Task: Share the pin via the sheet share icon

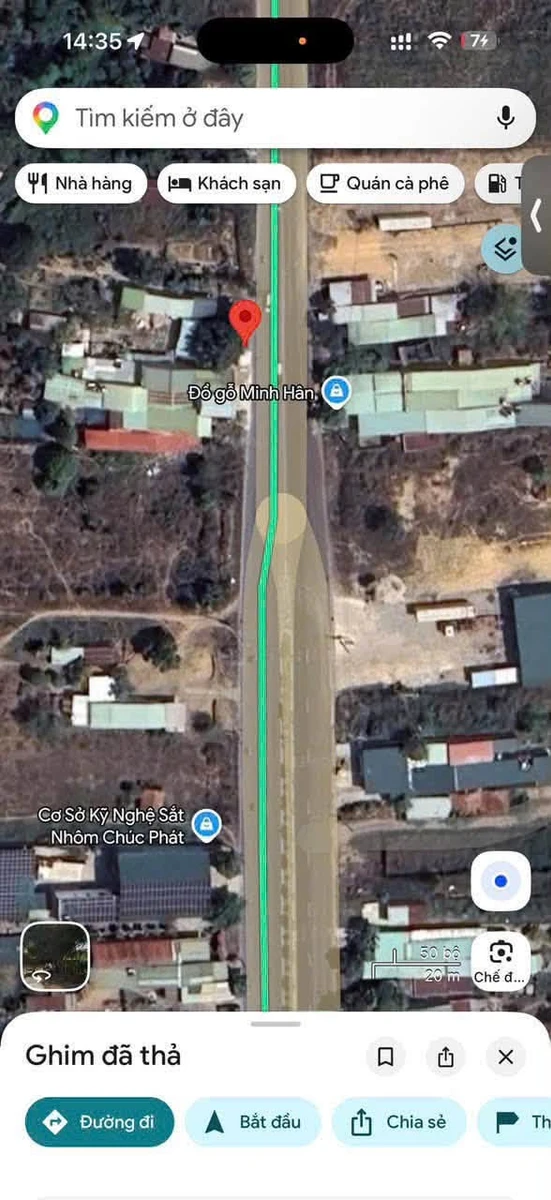Action: pos(446,1056)
